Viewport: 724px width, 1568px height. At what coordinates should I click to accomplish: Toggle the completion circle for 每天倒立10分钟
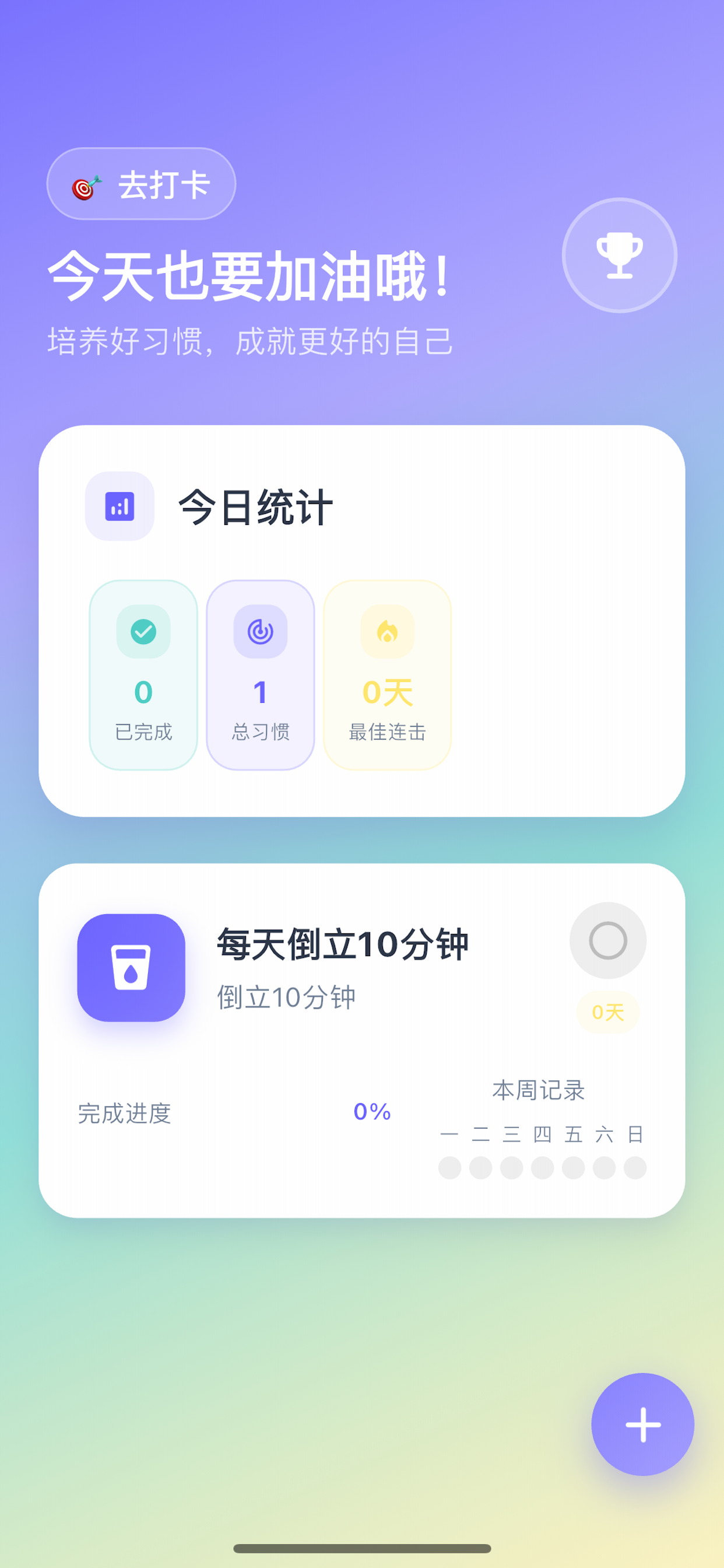[608, 940]
